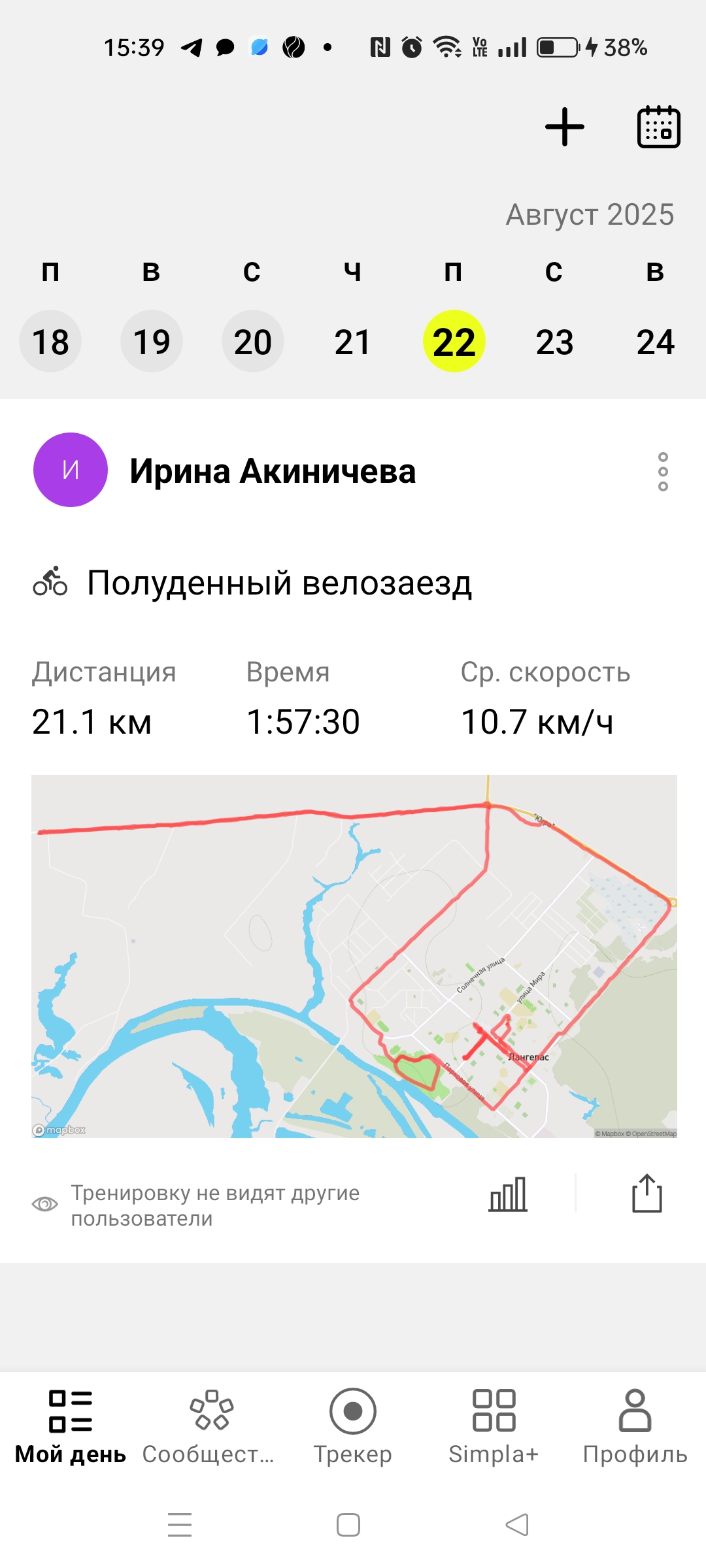706x1568 pixels.
Task: Open the overflow menu for Ирина Акиничева's workout
Action: pyautogui.click(x=663, y=471)
